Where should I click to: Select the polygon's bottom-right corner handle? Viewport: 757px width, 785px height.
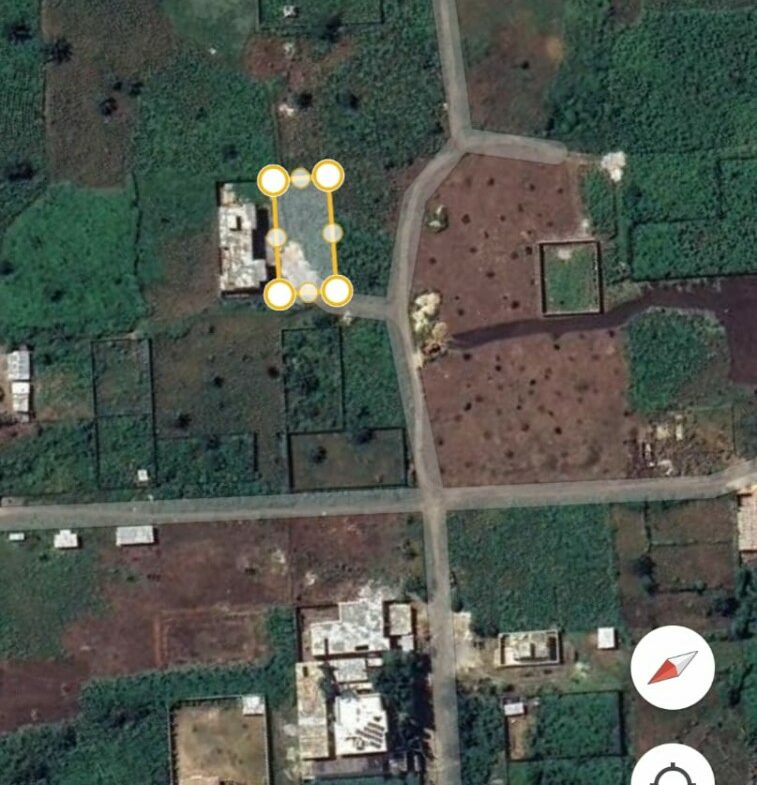coord(337,291)
